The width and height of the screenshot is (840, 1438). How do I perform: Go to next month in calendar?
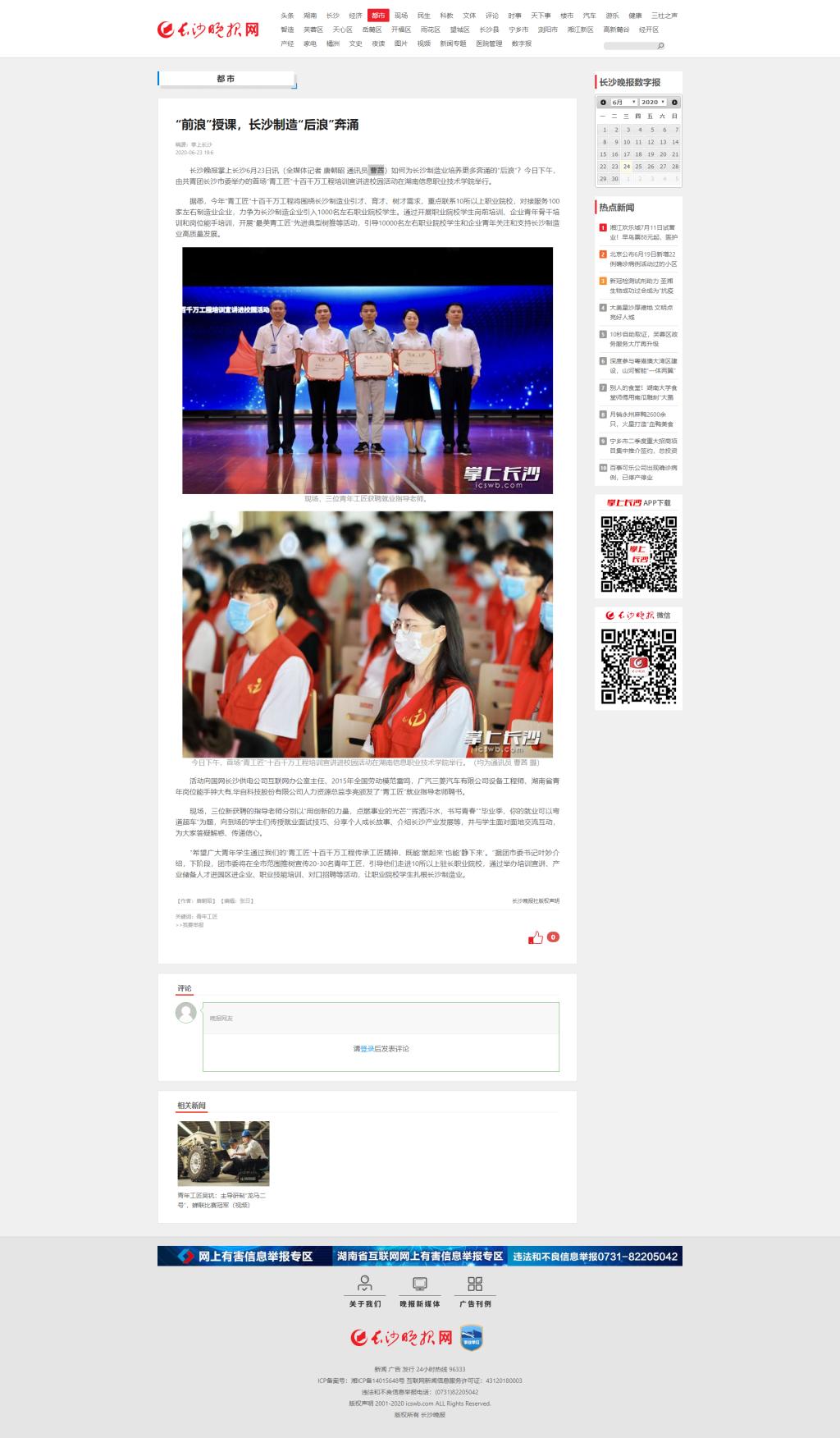click(x=674, y=102)
